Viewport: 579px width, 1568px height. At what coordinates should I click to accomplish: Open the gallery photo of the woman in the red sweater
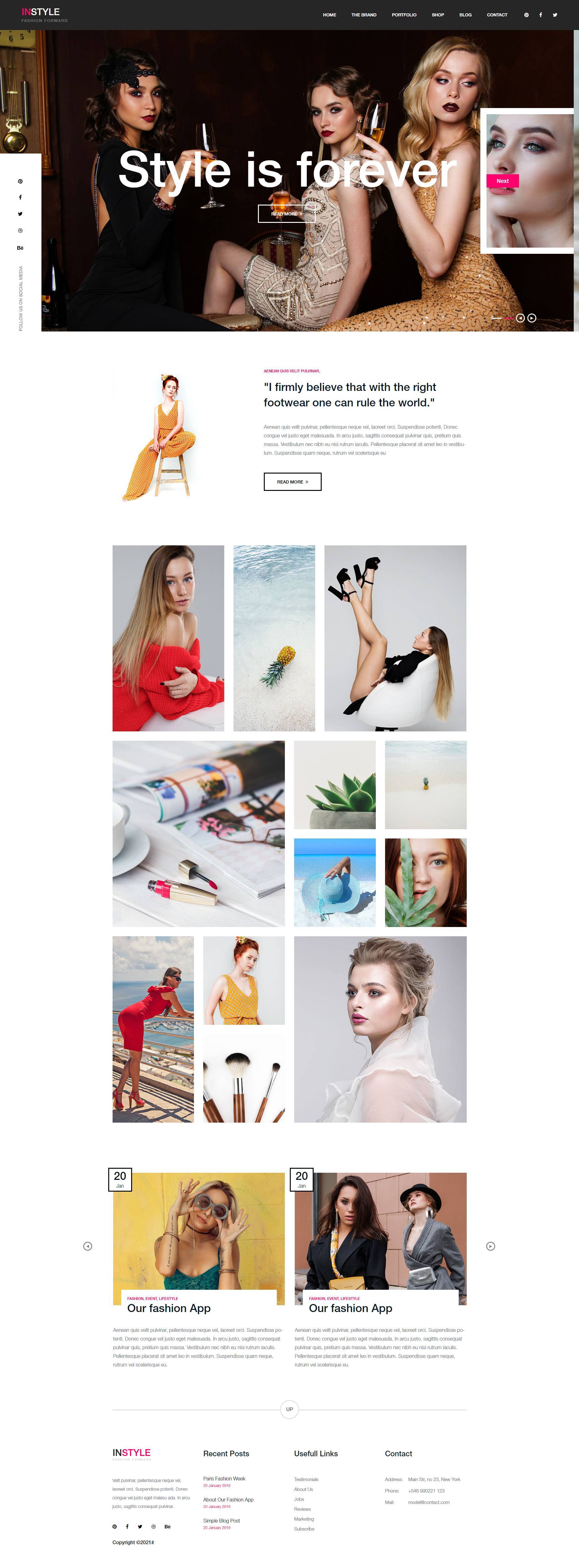(x=168, y=637)
